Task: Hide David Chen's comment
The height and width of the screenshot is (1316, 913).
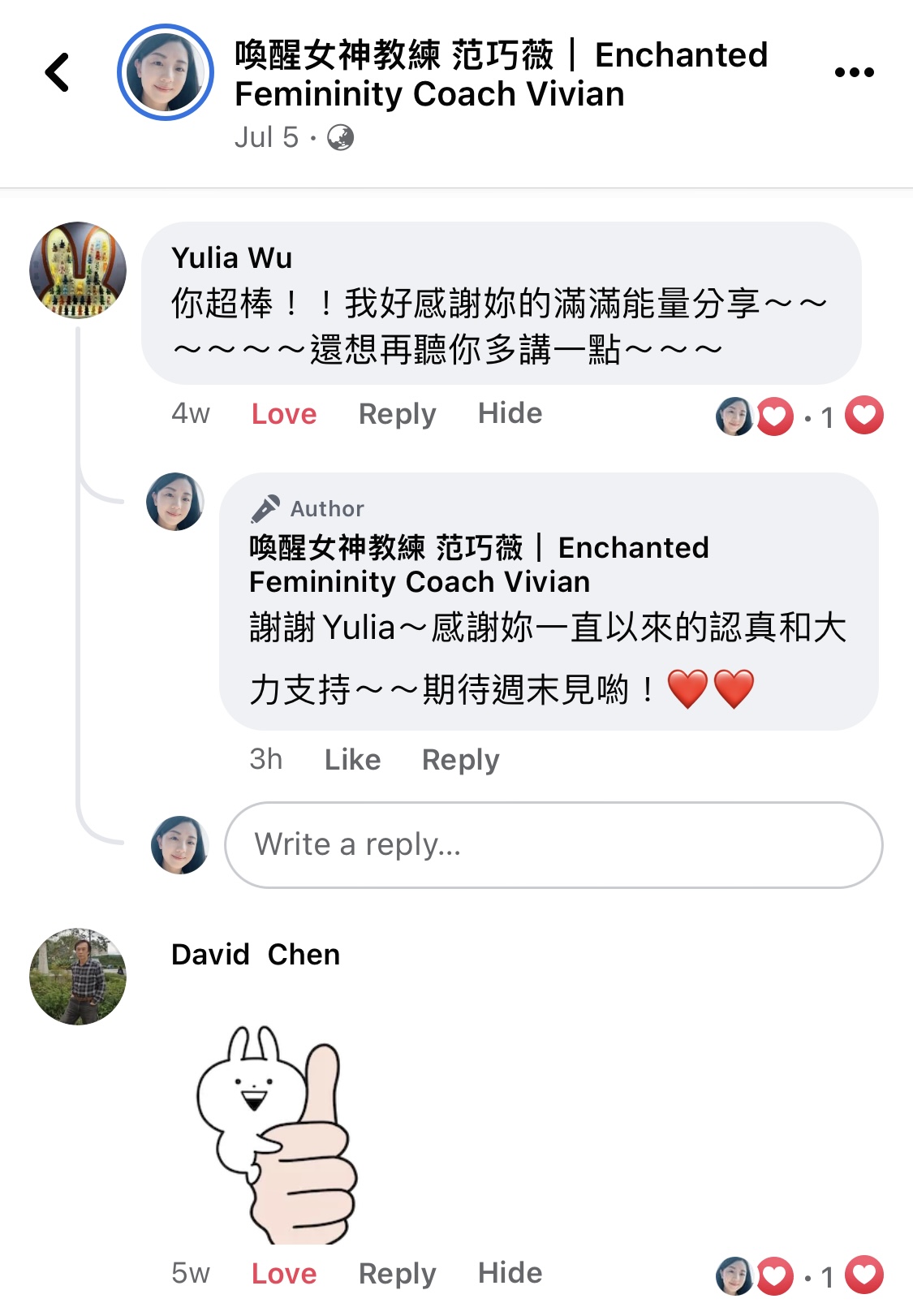Action: [x=510, y=1274]
